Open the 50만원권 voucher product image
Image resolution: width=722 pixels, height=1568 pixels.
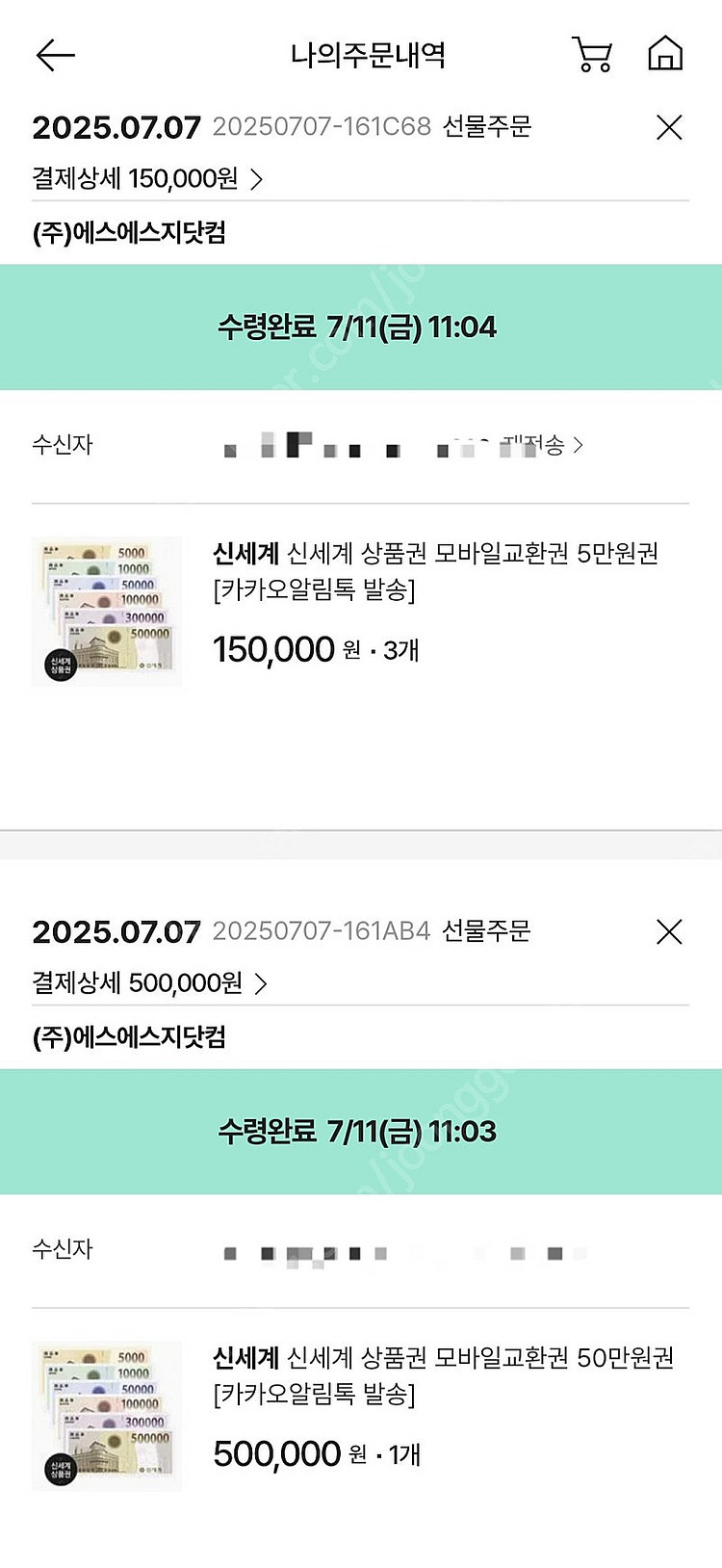coord(107,1415)
